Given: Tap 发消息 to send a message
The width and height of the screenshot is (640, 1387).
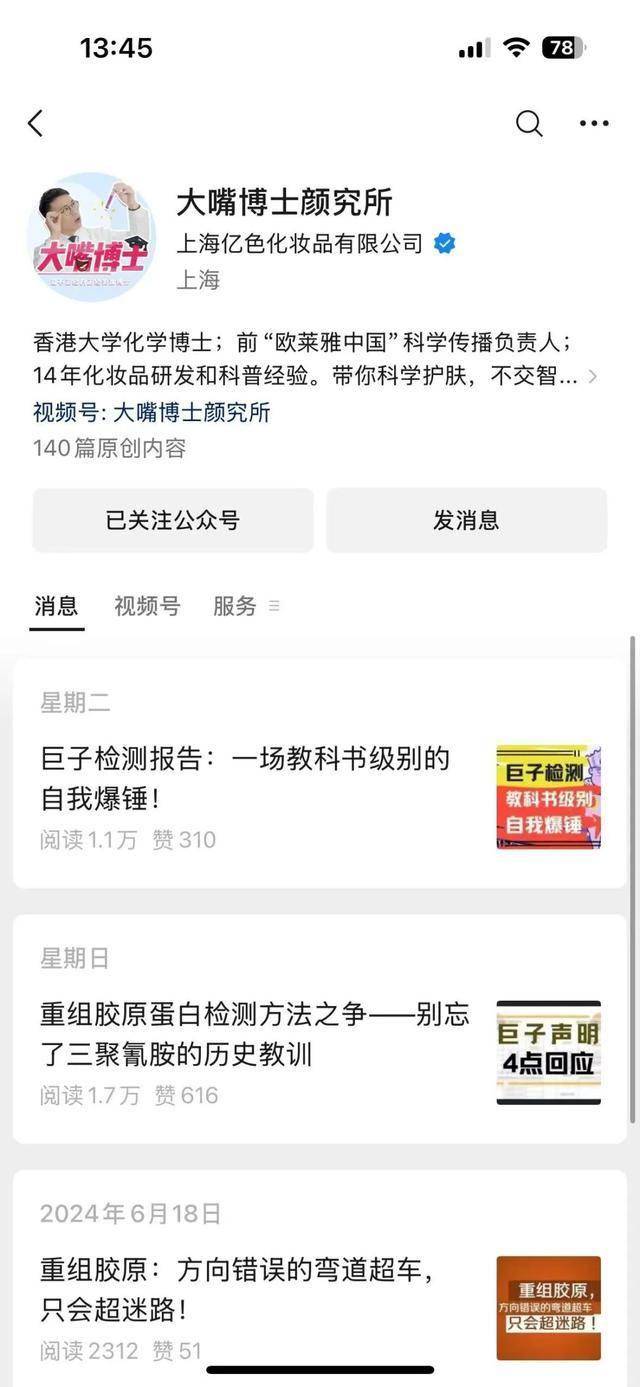Looking at the screenshot, I should [466, 520].
